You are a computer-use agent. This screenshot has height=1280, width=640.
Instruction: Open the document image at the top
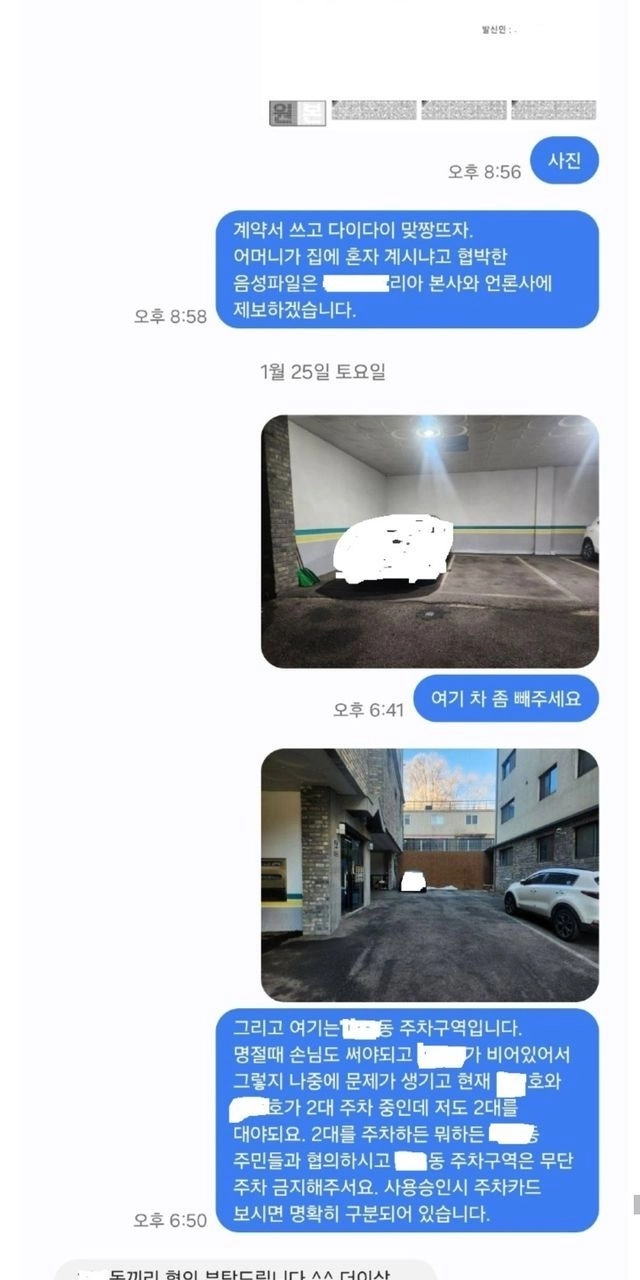pyautogui.click(x=430, y=62)
